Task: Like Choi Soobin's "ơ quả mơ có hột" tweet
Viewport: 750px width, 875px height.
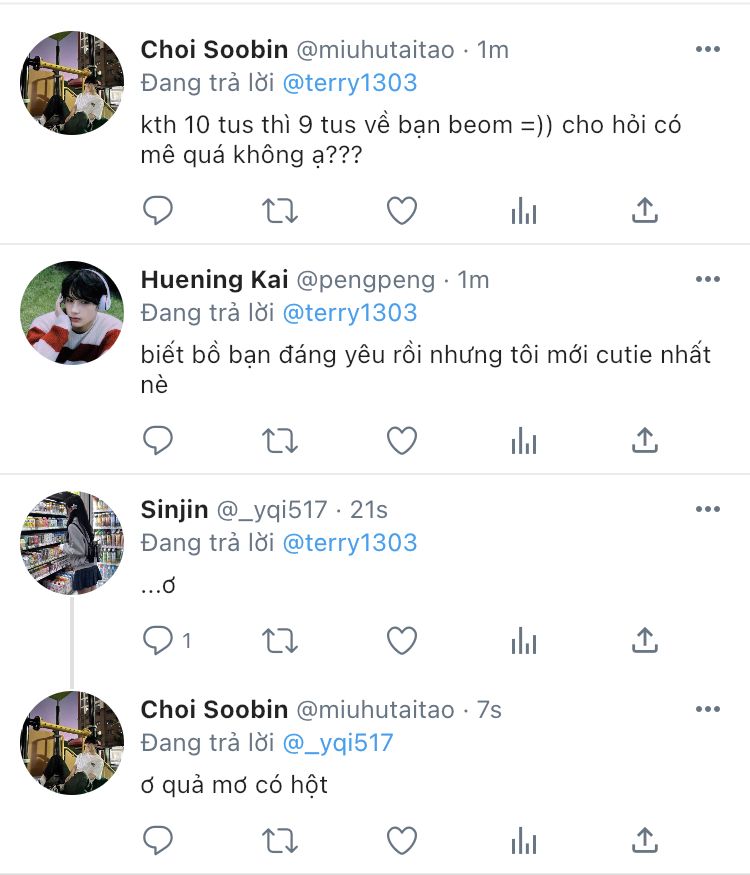Action: click(402, 840)
